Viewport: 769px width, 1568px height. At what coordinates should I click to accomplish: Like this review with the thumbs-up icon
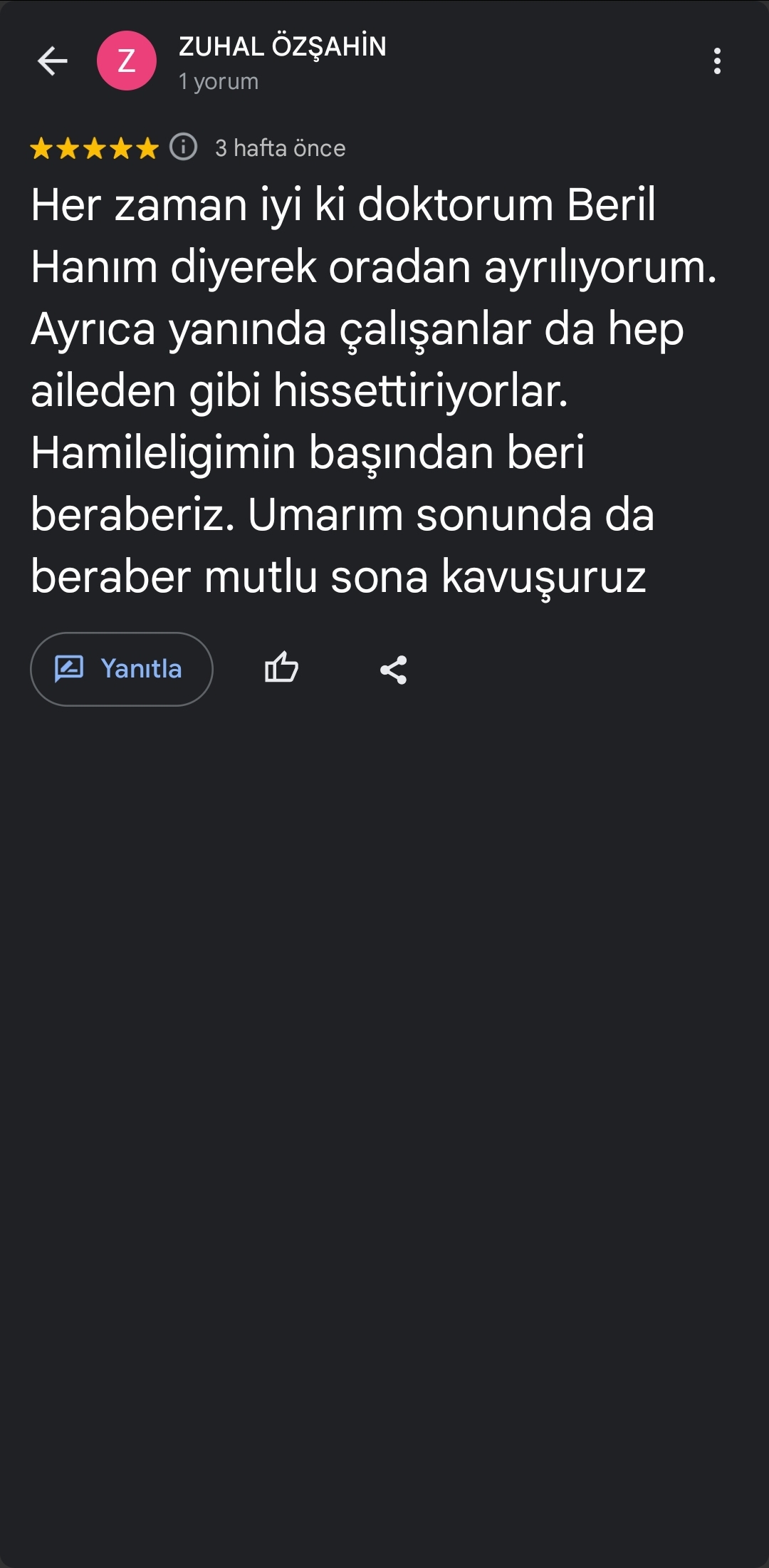pos(281,668)
